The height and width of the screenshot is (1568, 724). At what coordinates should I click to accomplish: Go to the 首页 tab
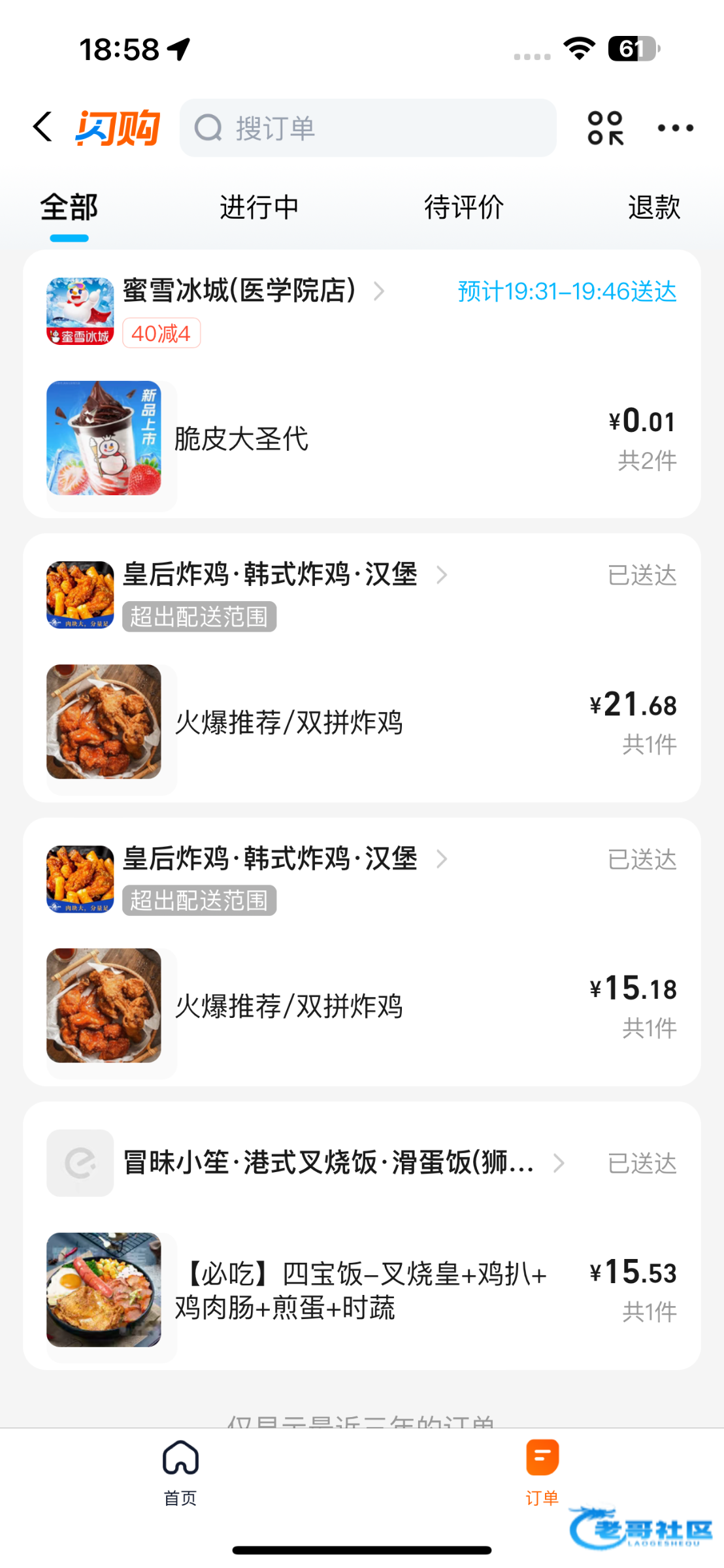click(x=180, y=1470)
